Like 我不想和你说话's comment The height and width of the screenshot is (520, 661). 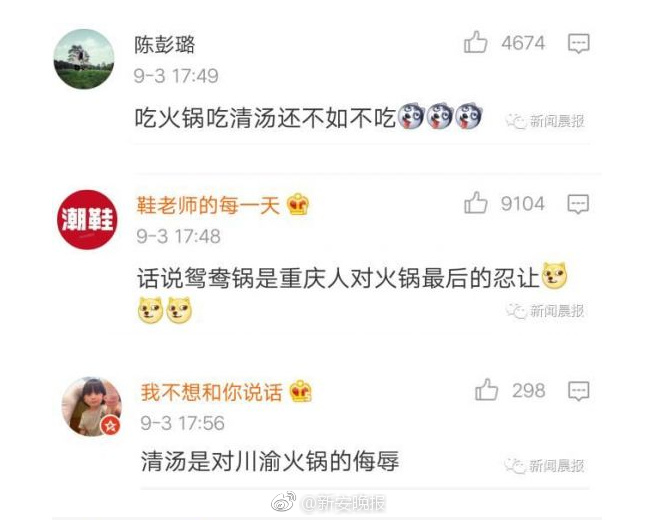487,390
